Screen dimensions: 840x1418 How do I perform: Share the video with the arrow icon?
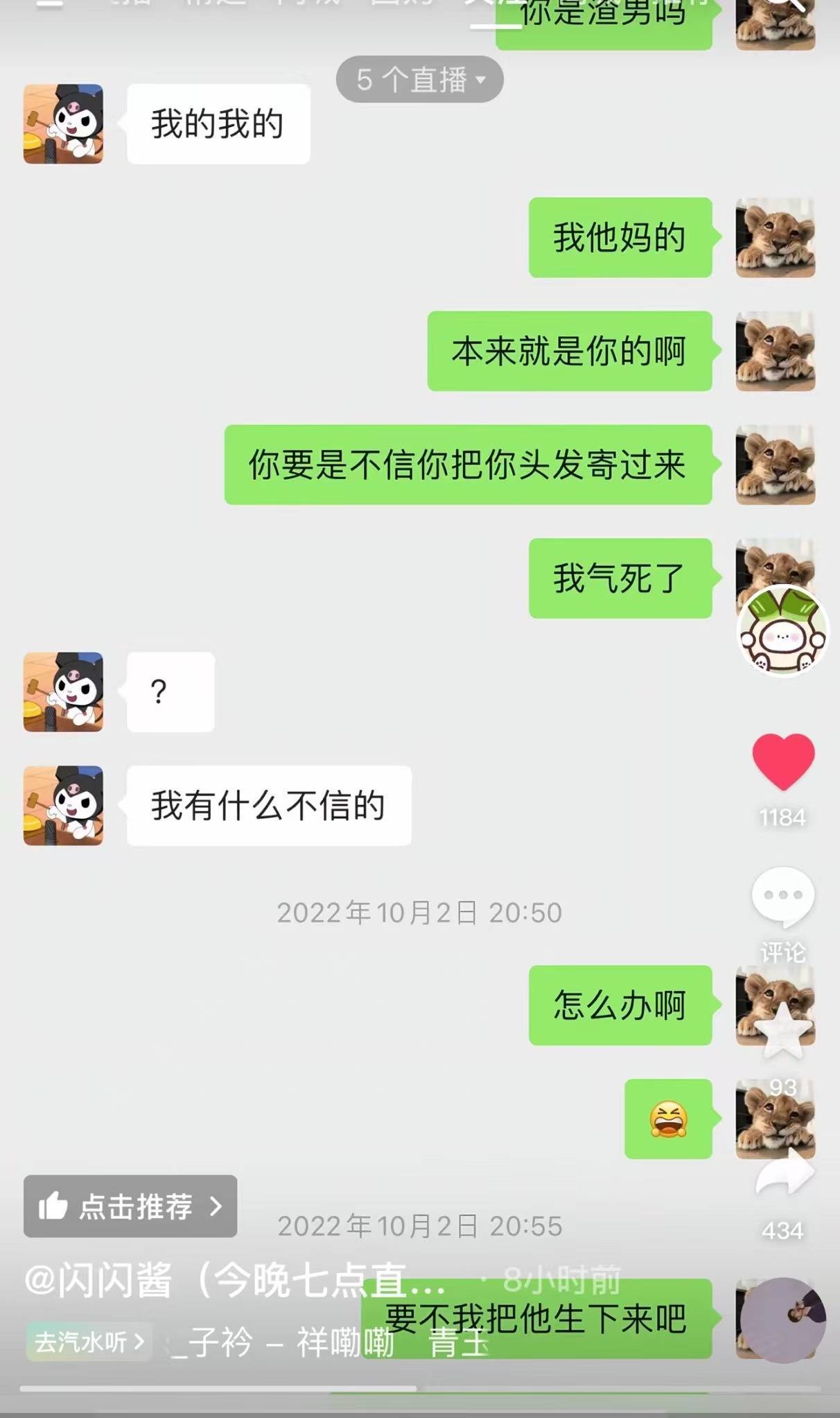(x=784, y=1174)
